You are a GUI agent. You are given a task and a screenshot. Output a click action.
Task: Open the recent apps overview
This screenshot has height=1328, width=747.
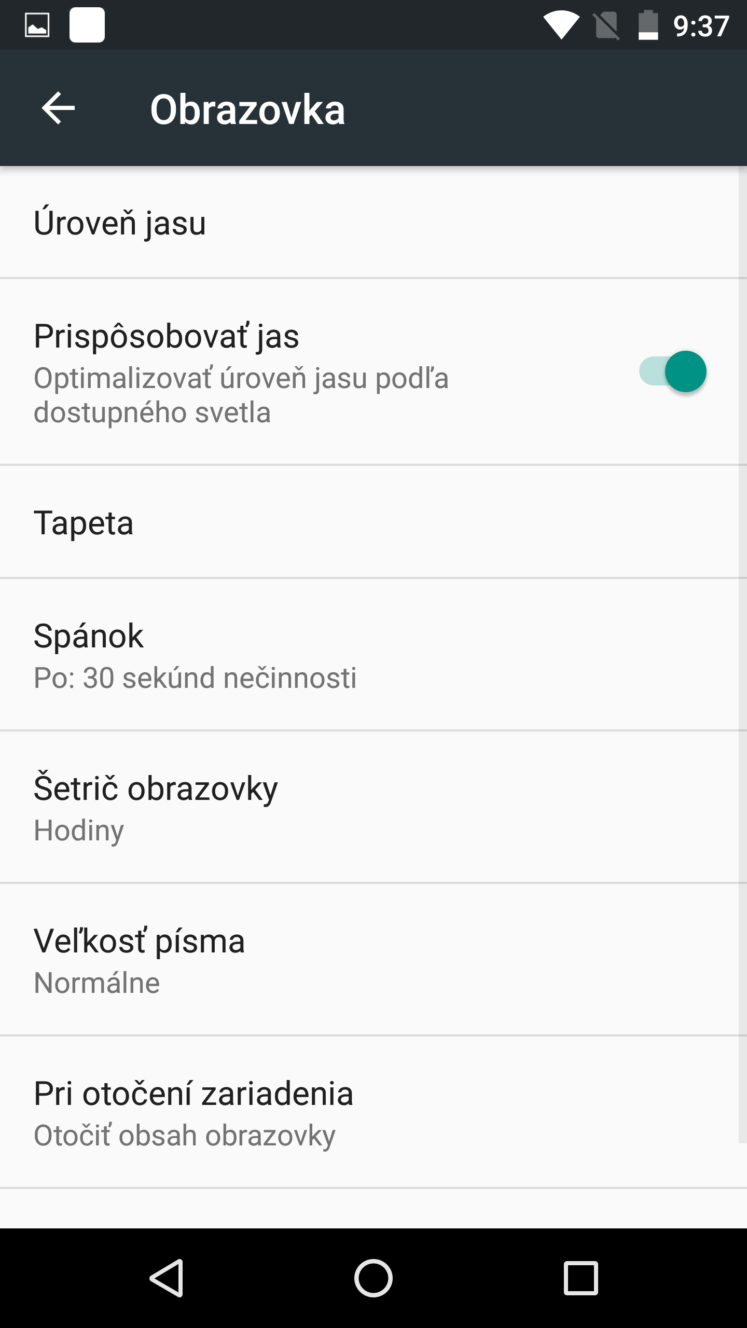pos(580,1278)
